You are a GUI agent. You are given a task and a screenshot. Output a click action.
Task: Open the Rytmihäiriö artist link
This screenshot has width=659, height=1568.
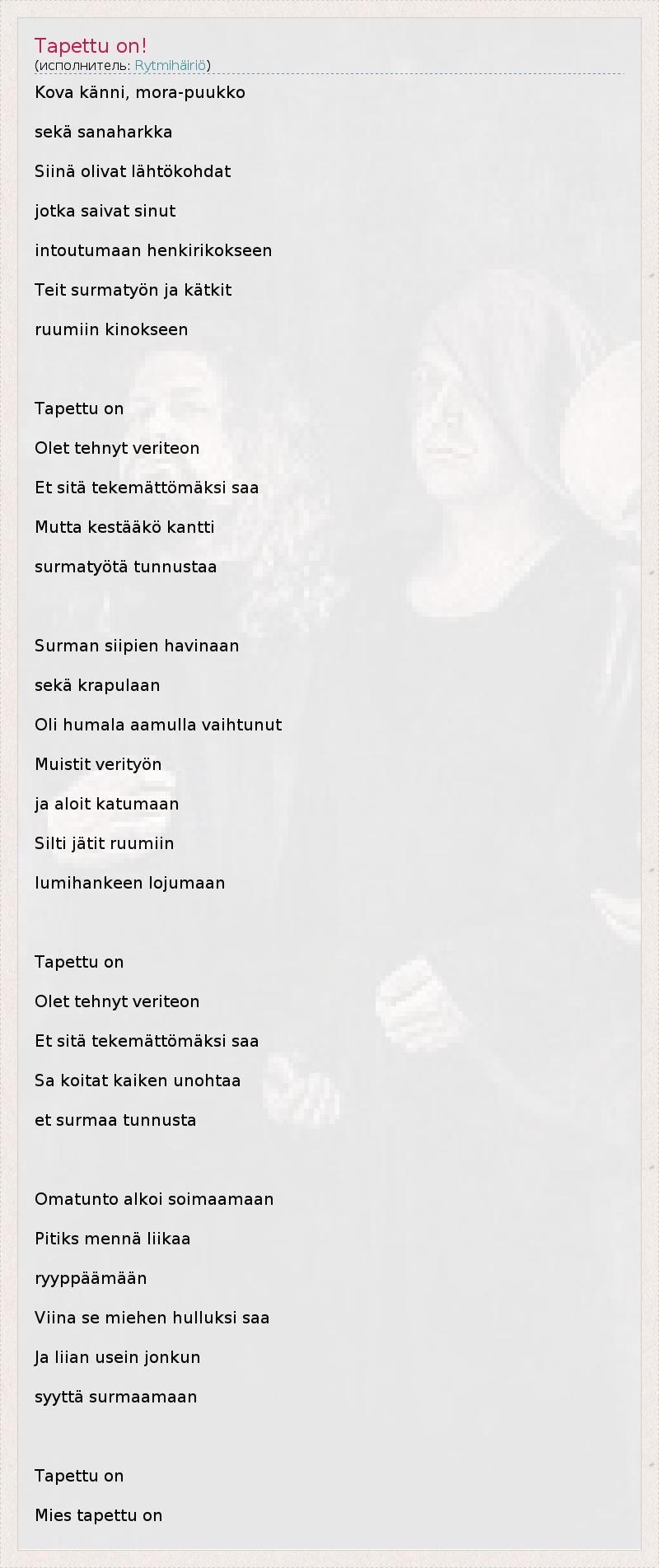point(171,65)
